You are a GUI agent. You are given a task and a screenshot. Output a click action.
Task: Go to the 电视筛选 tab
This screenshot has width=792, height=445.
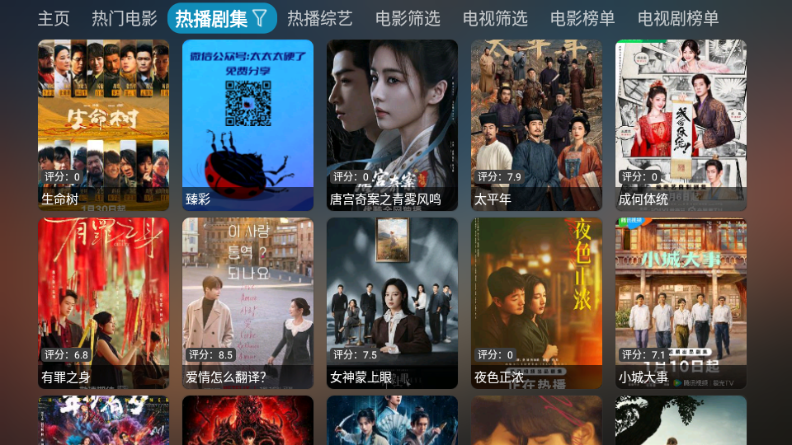495,18
